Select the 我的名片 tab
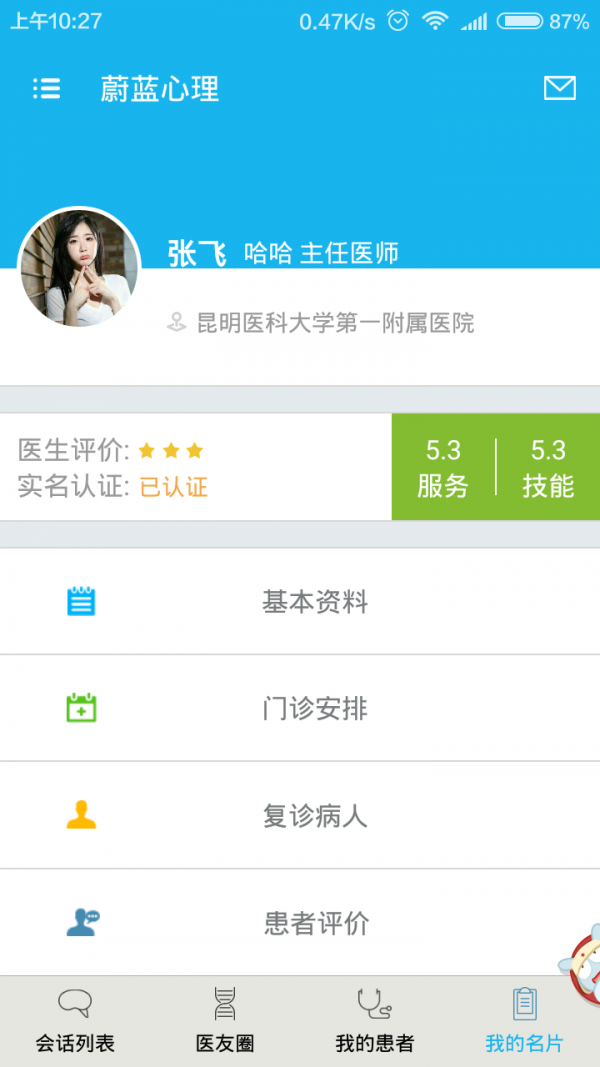 point(524,1020)
